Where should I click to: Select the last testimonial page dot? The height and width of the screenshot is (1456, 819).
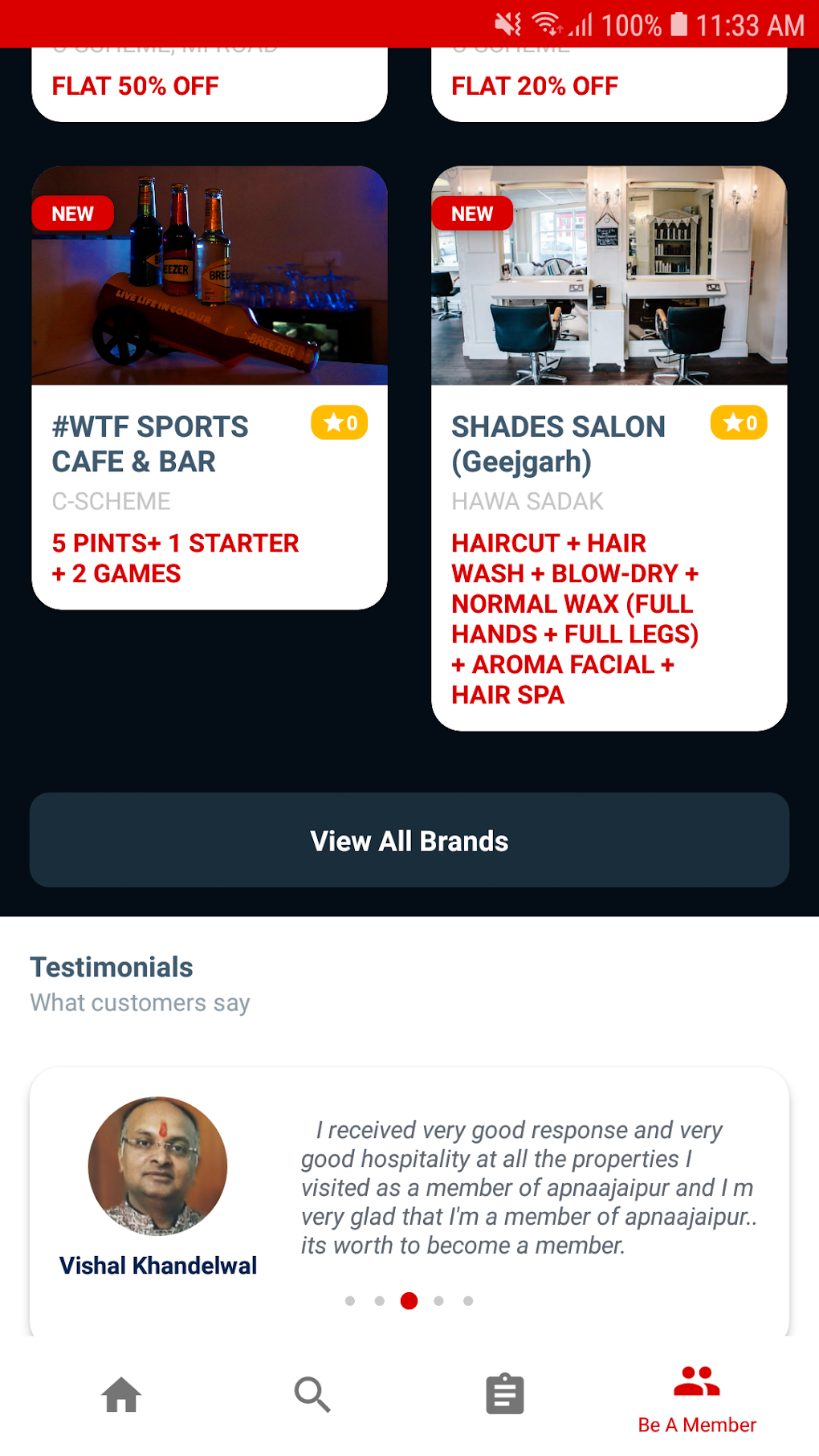tap(468, 1301)
